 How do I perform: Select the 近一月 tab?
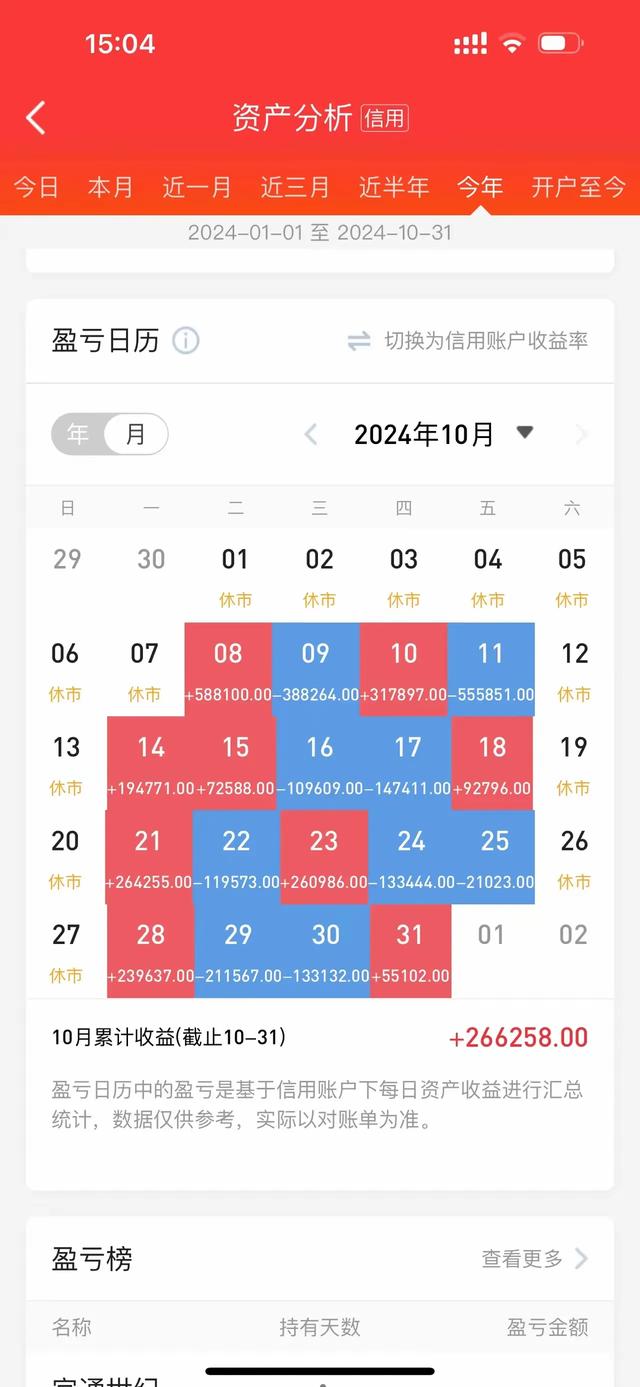click(x=197, y=187)
